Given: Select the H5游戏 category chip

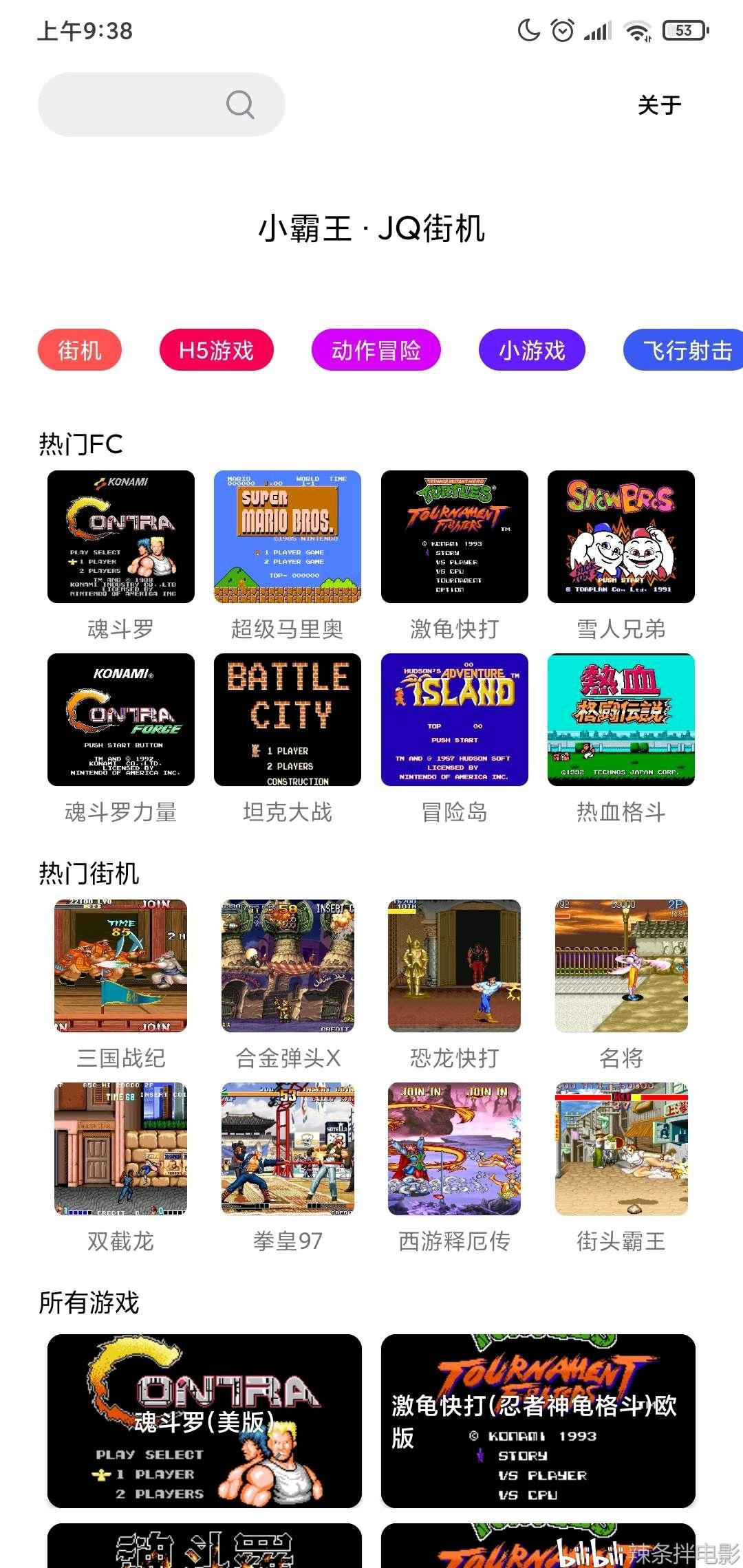Looking at the screenshot, I should [x=216, y=350].
